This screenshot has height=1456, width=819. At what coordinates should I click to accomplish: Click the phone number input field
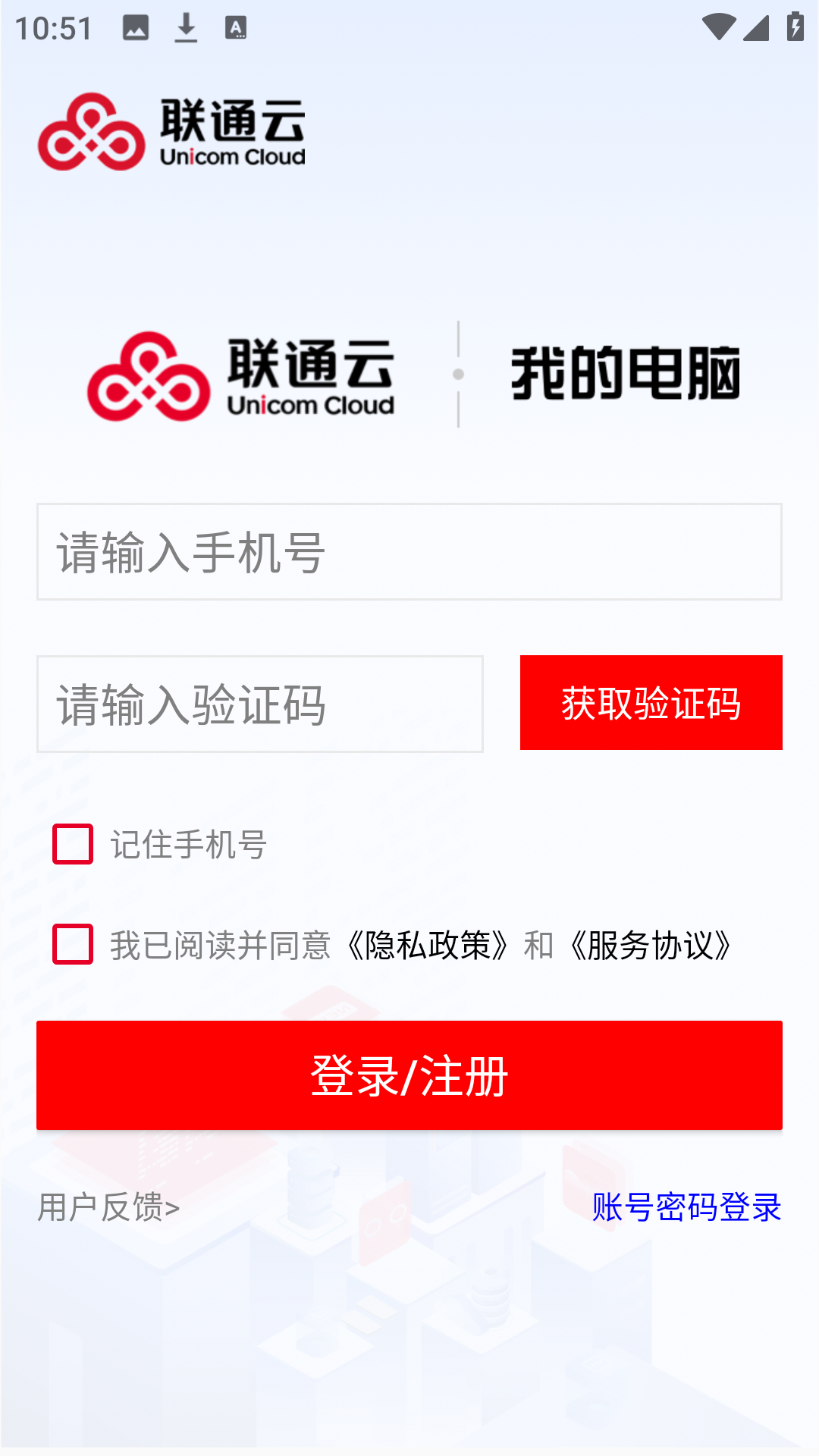(409, 551)
